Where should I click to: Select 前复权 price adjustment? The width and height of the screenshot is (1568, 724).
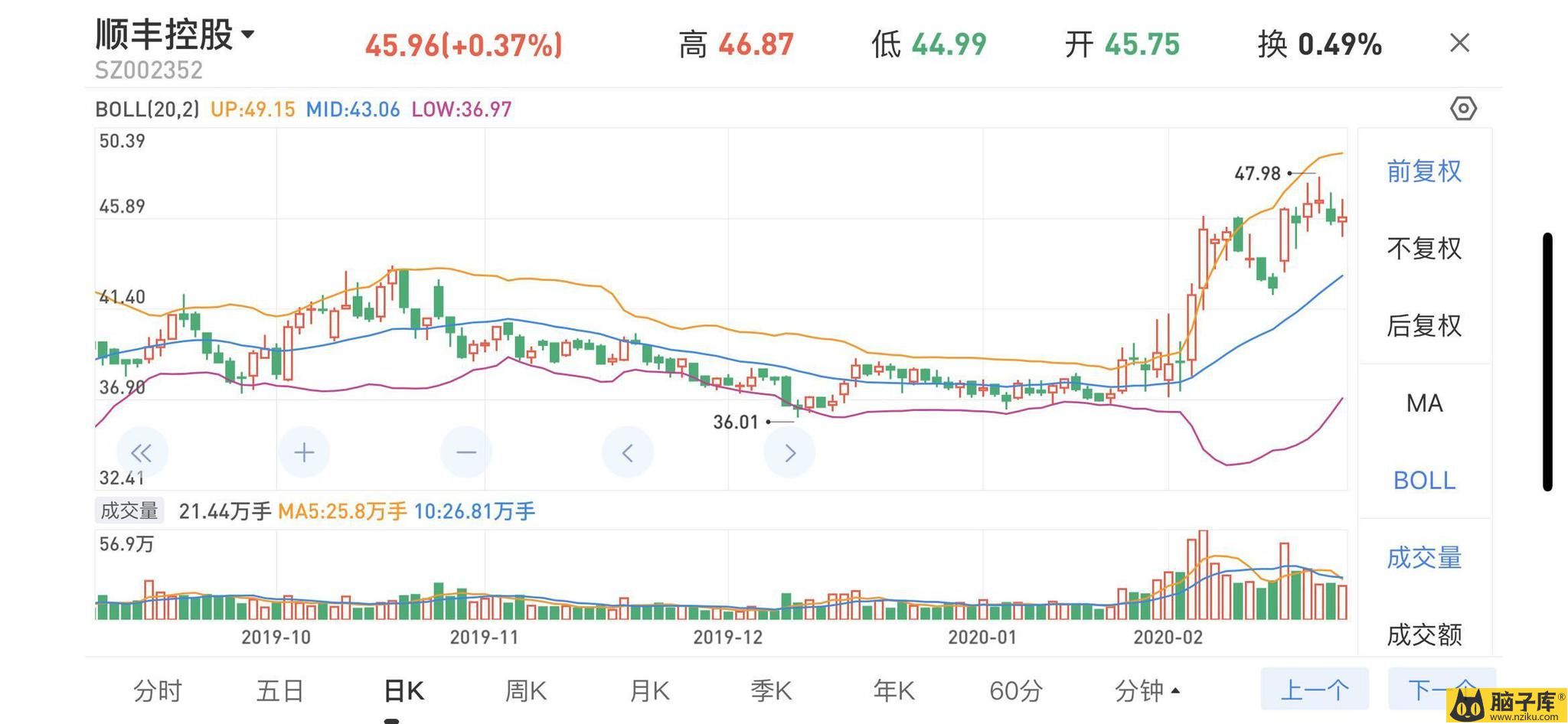tap(1424, 171)
